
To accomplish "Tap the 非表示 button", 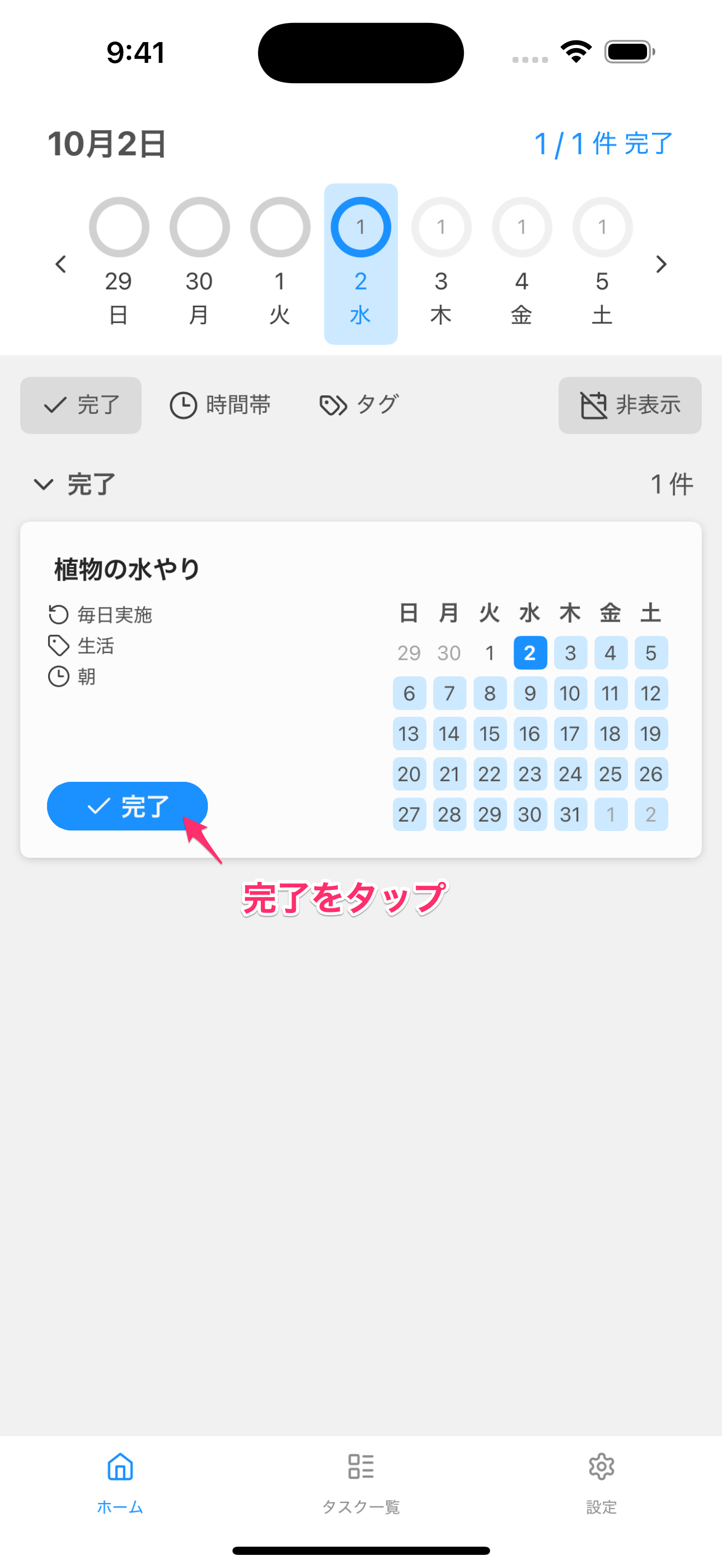I will 630,405.
